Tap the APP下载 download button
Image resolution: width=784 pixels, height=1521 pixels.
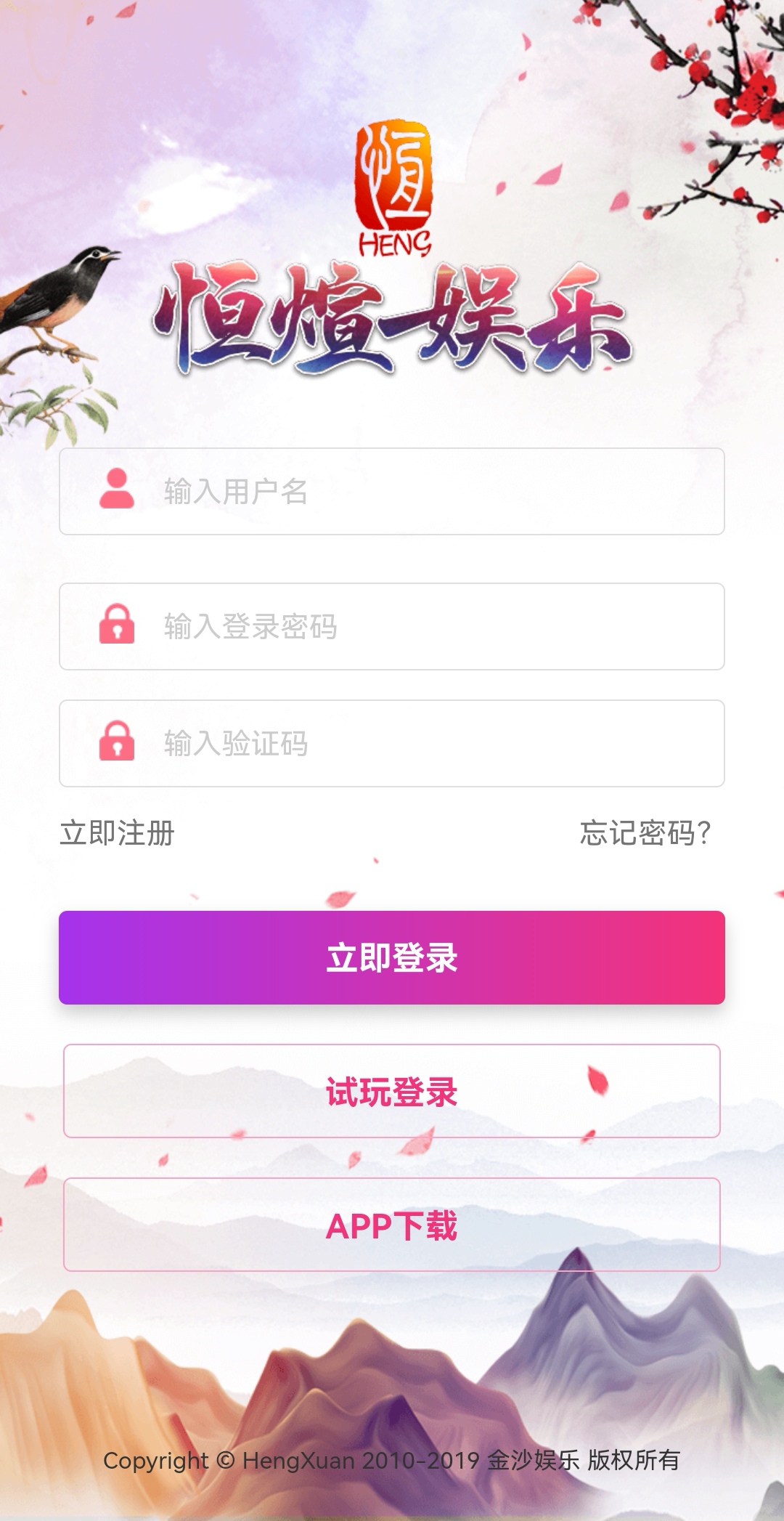[x=392, y=1225]
